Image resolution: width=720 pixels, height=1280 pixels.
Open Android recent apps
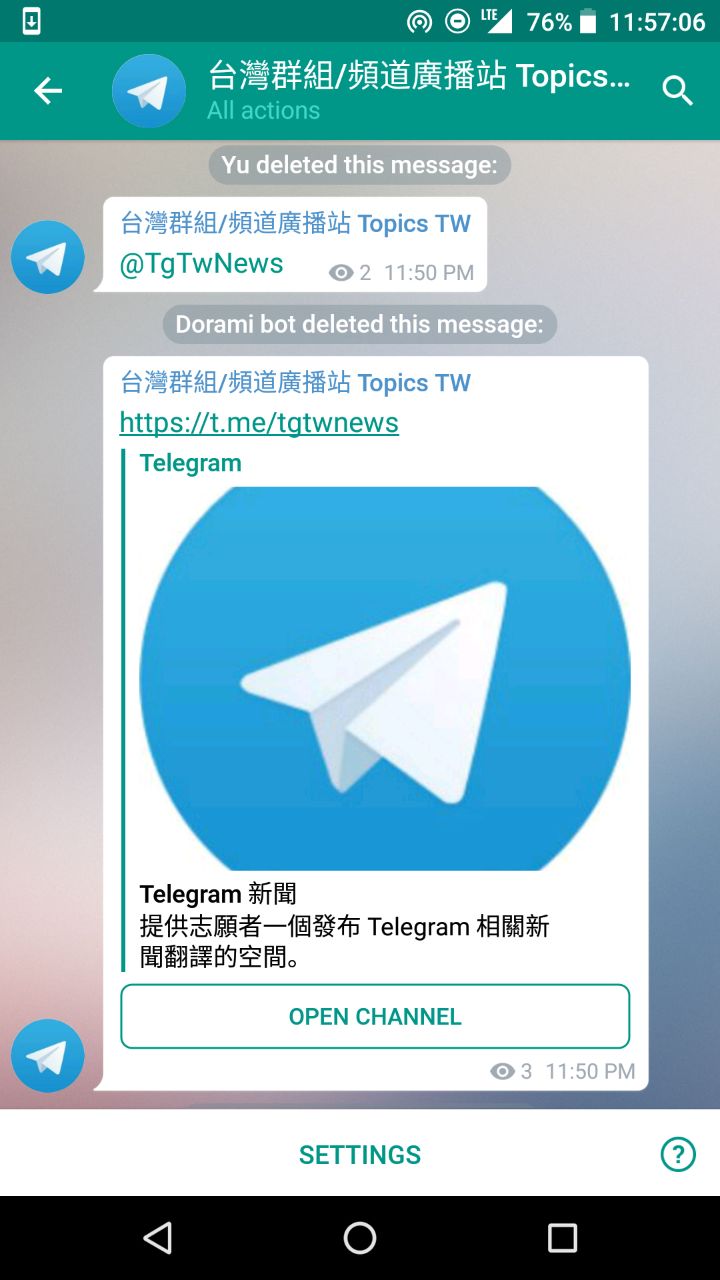pos(562,1238)
